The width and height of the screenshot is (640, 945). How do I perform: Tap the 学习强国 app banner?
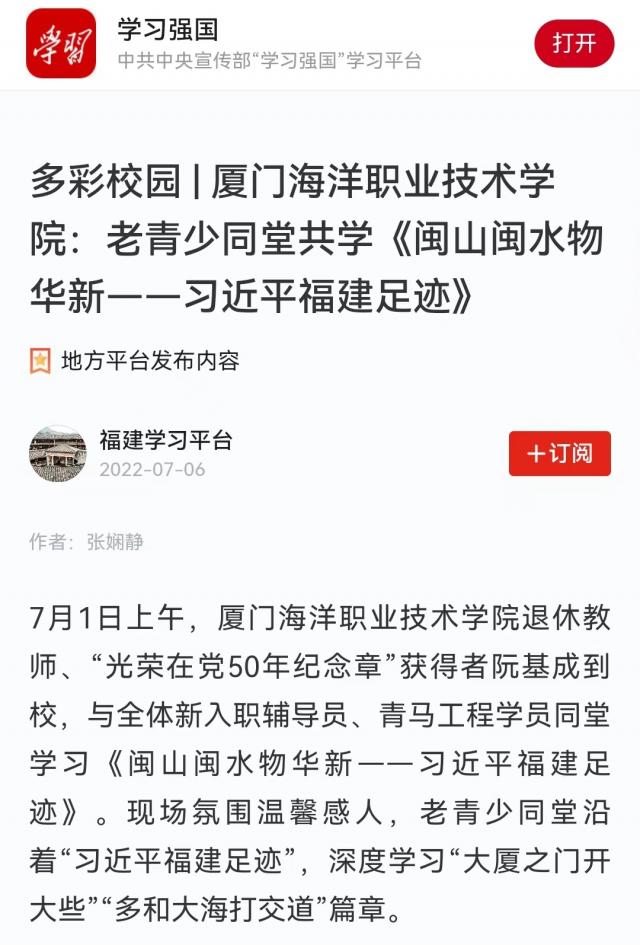click(268, 45)
